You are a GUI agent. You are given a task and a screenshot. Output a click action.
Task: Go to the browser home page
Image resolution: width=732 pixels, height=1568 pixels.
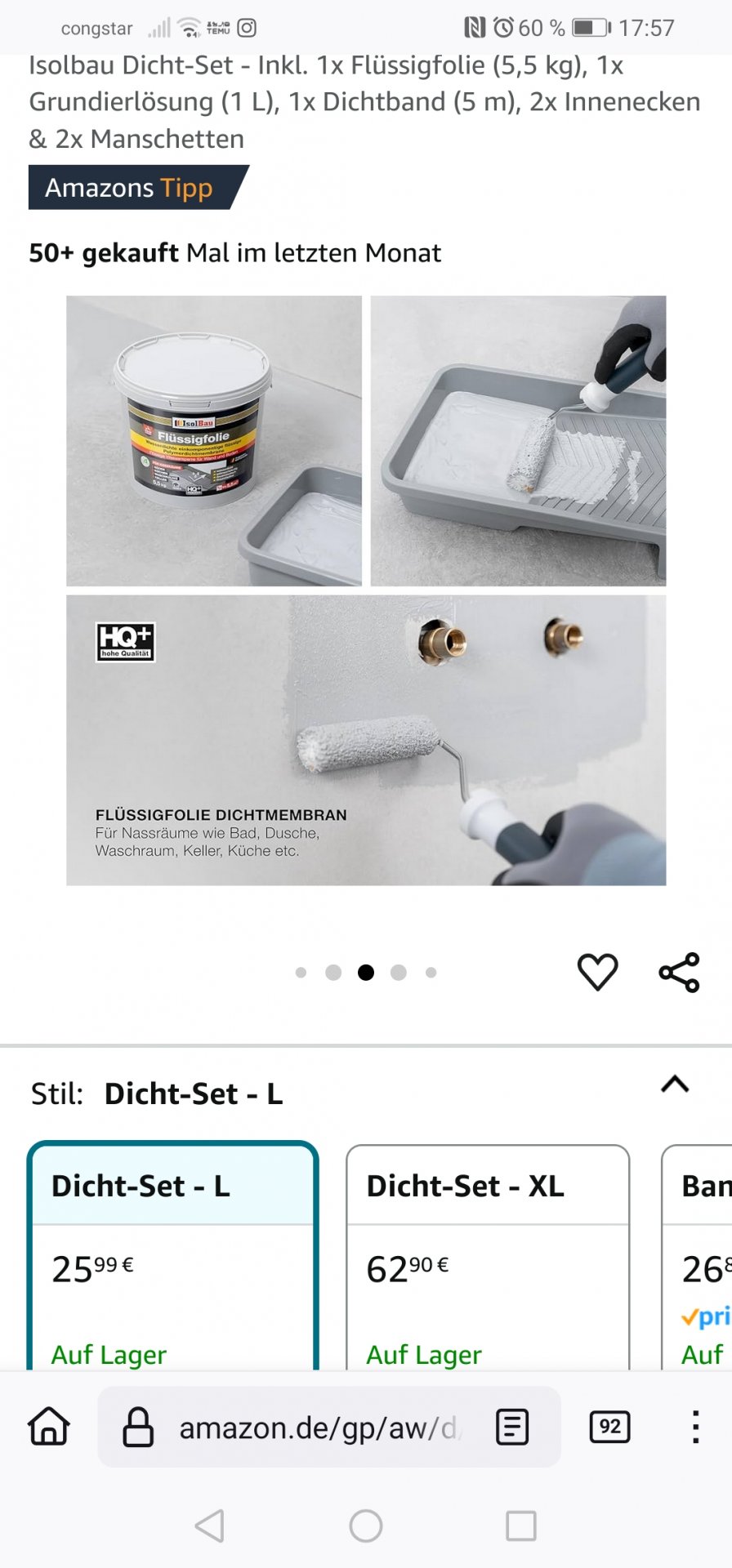click(49, 1427)
